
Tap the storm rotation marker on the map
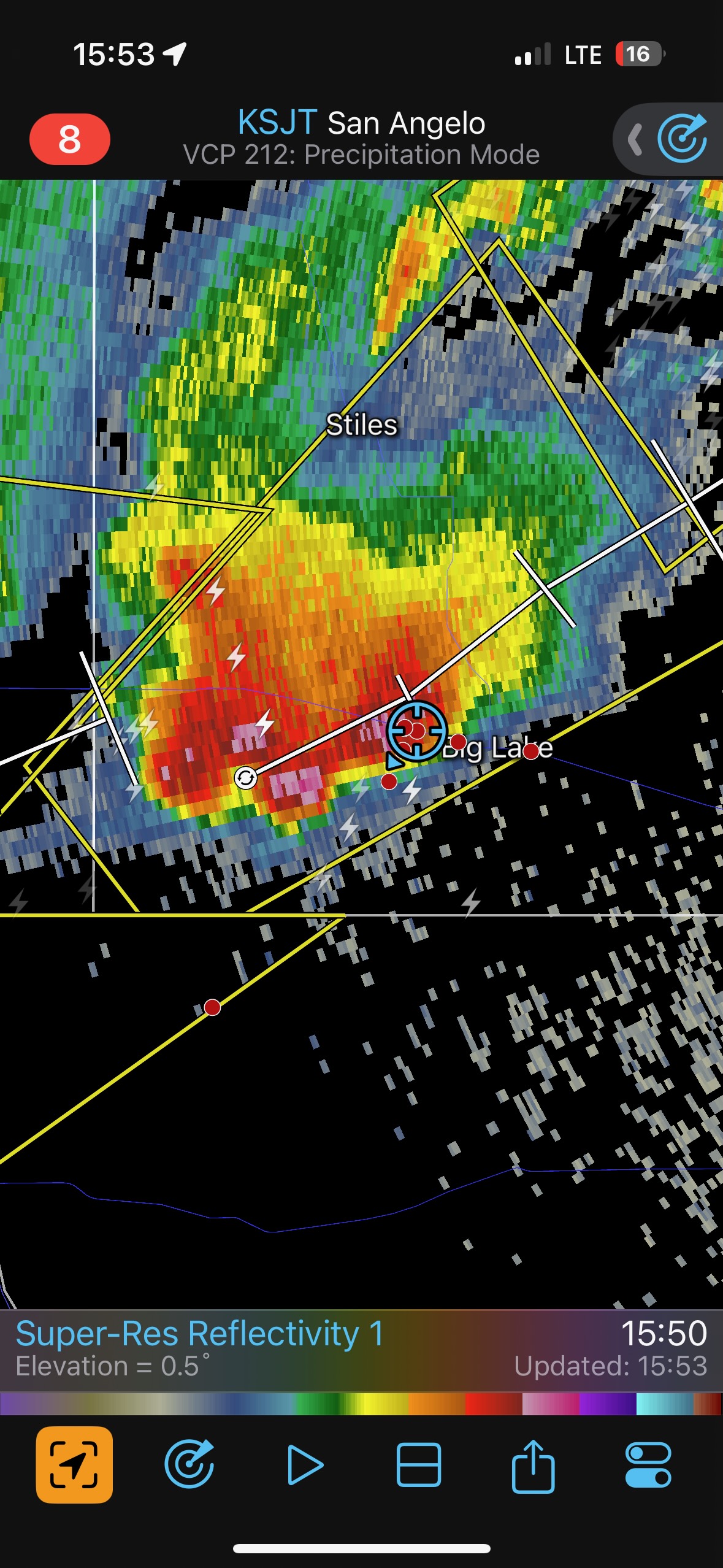coord(245,778)
